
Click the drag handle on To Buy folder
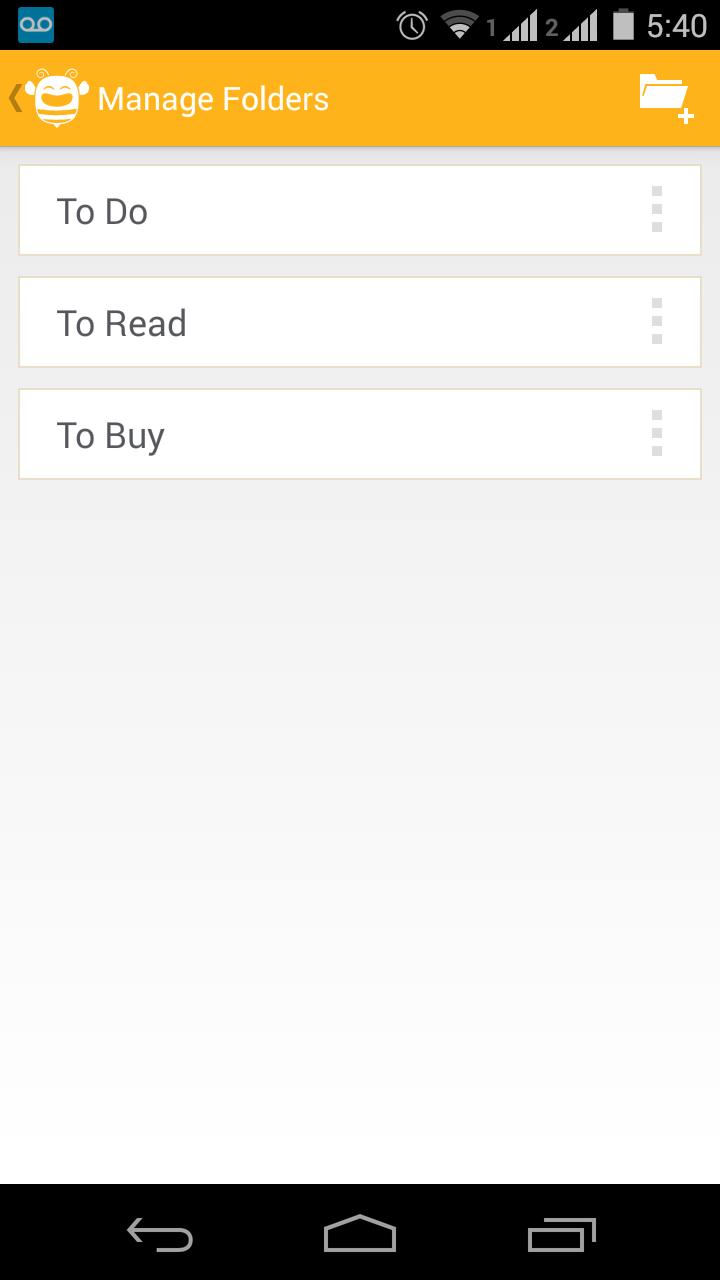click(657, 434)
